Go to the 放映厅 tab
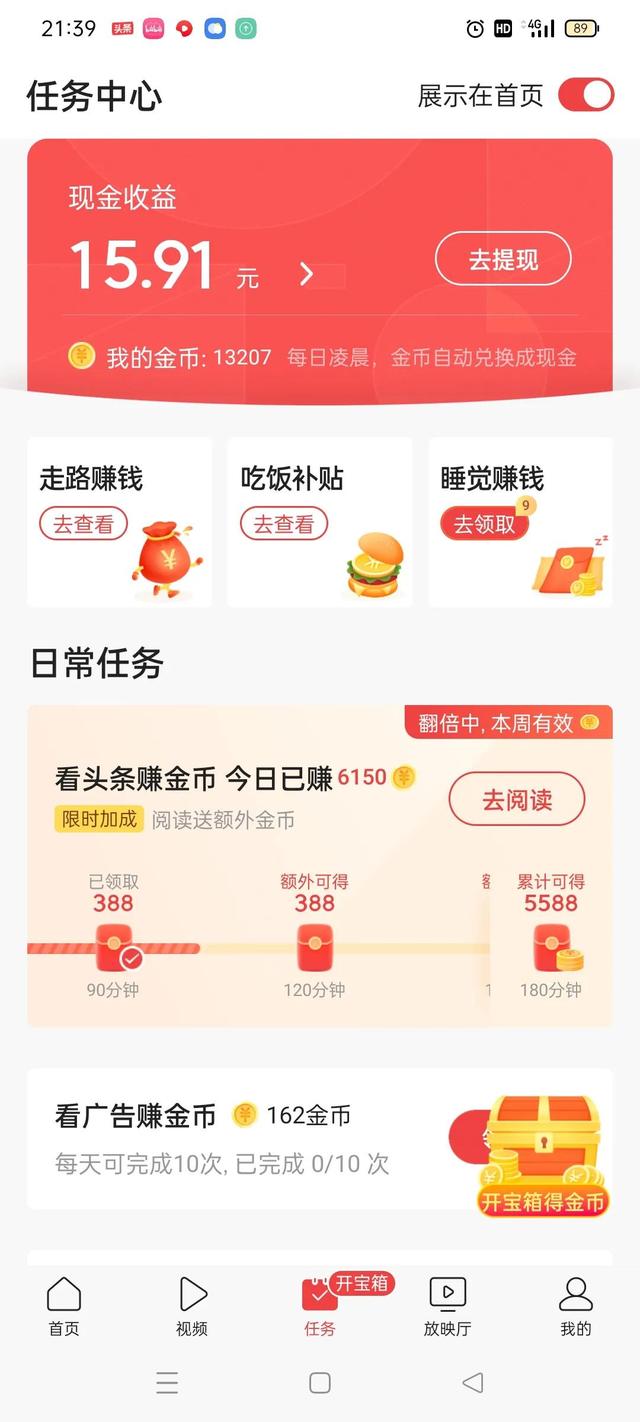Image resolution: width=640 pixels, height=1422 pixels. (x=447, y=1305)
